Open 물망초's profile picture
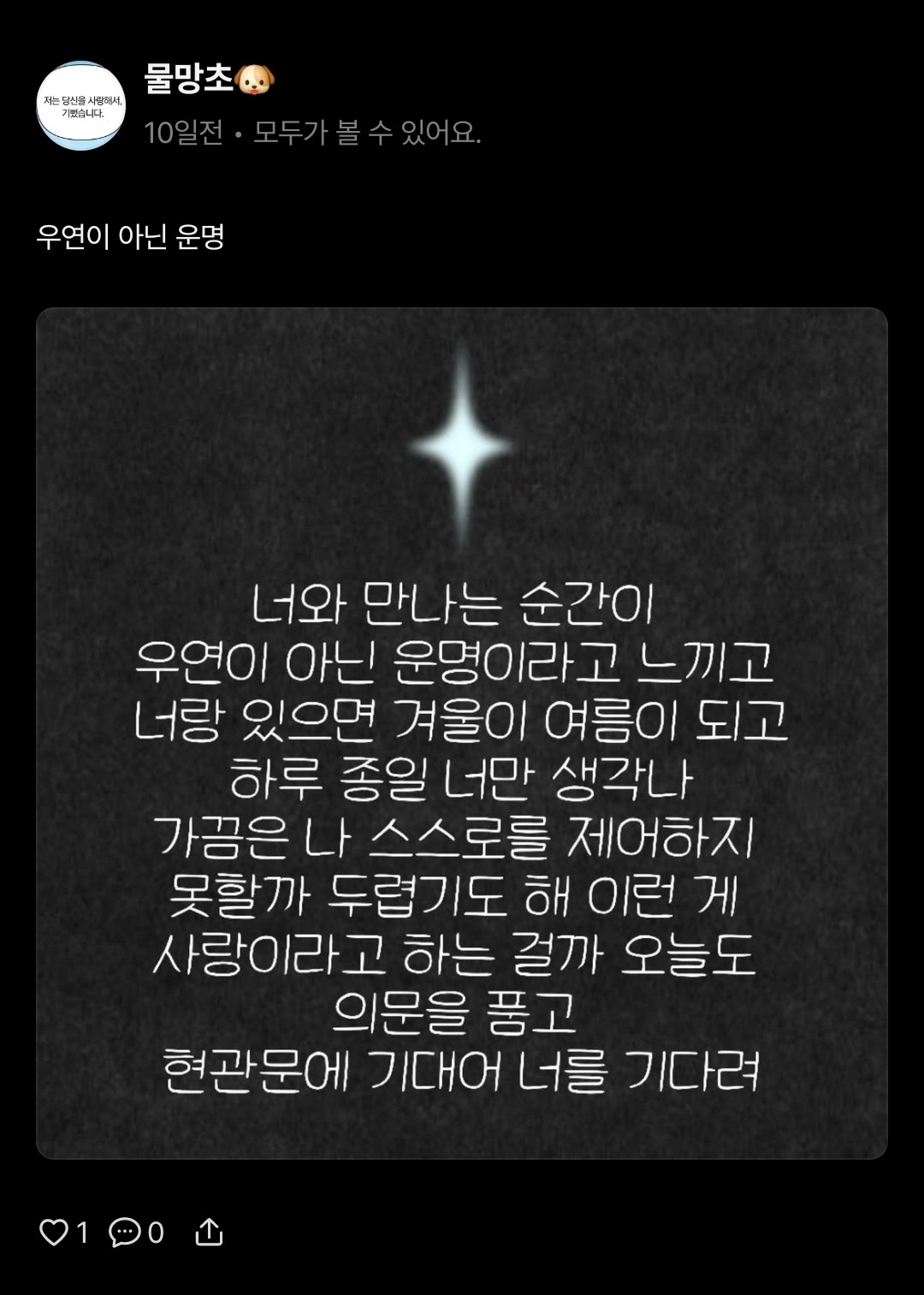Viewport: 924px width, 1295px height. coord(81,106)
